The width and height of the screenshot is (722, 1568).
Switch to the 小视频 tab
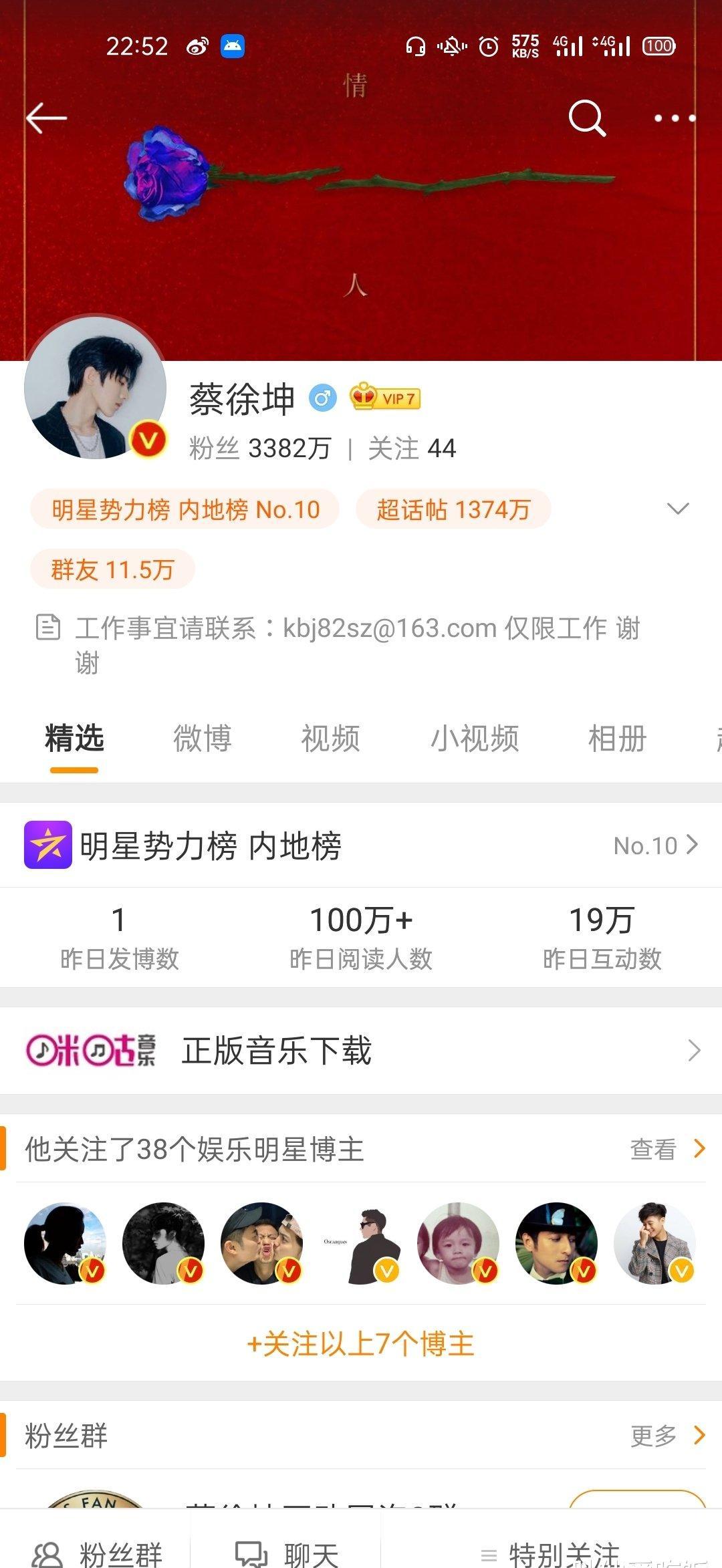tap(475, 739)
